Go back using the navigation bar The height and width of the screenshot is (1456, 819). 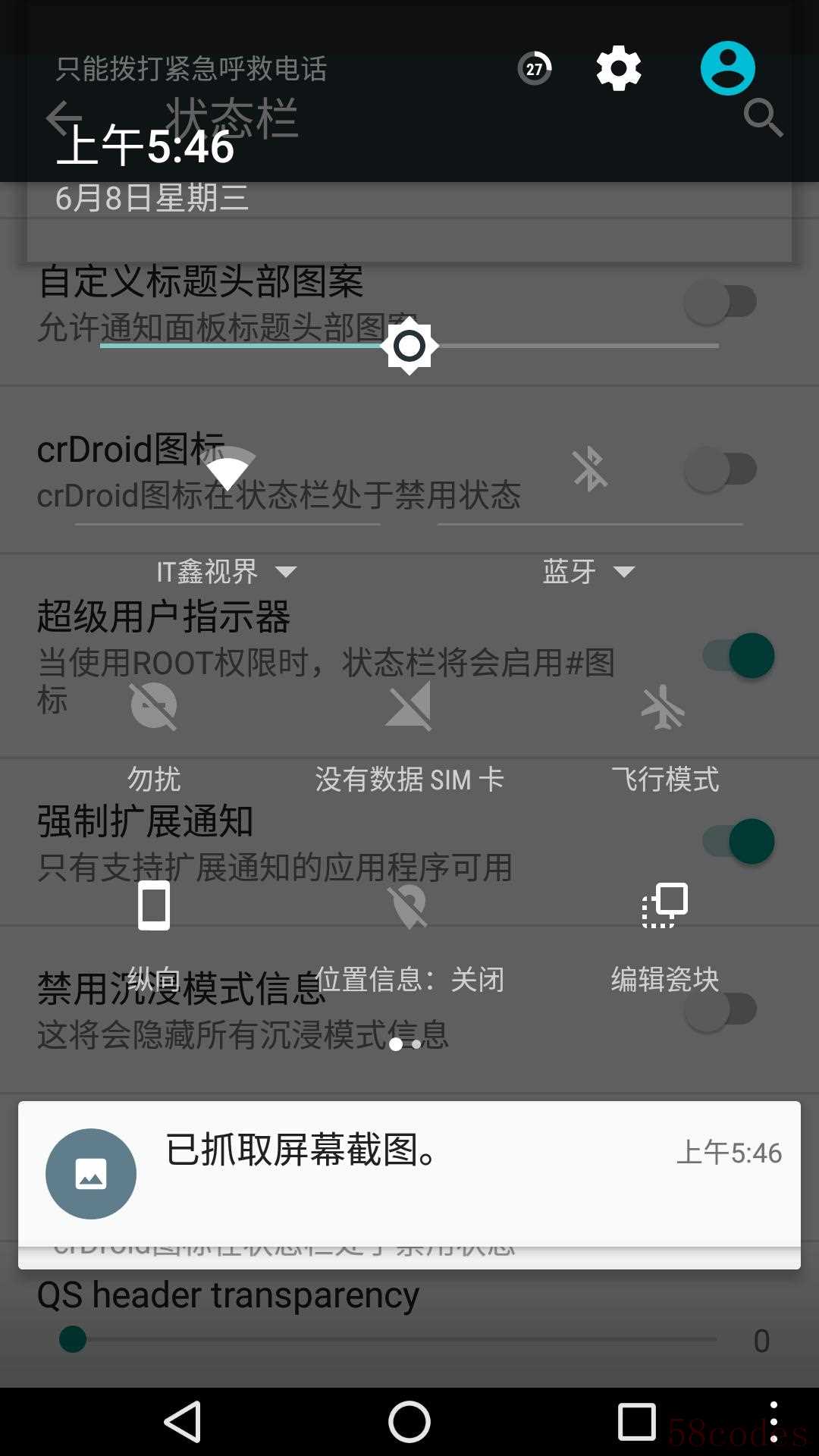[x=183, y=1421]
